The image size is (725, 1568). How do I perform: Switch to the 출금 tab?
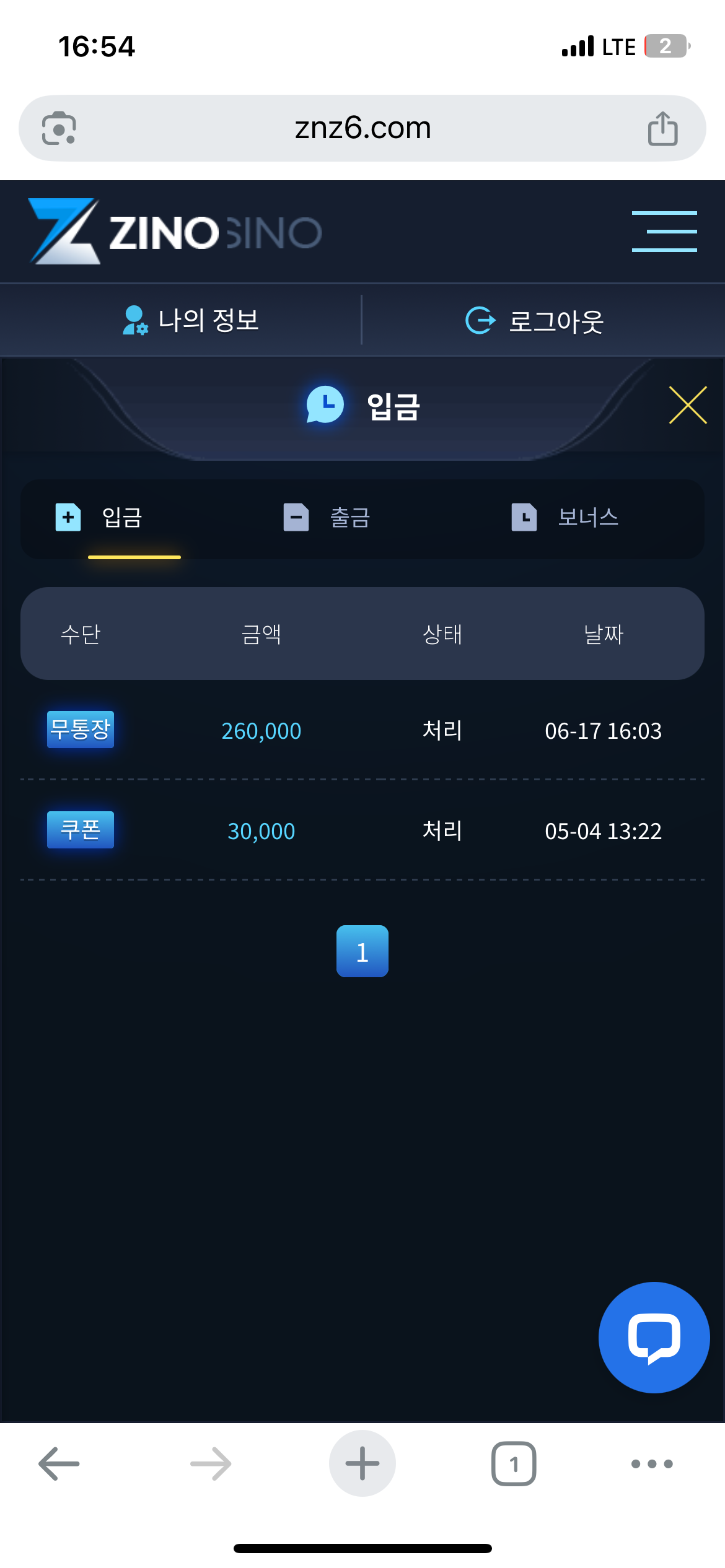point(327,517)
